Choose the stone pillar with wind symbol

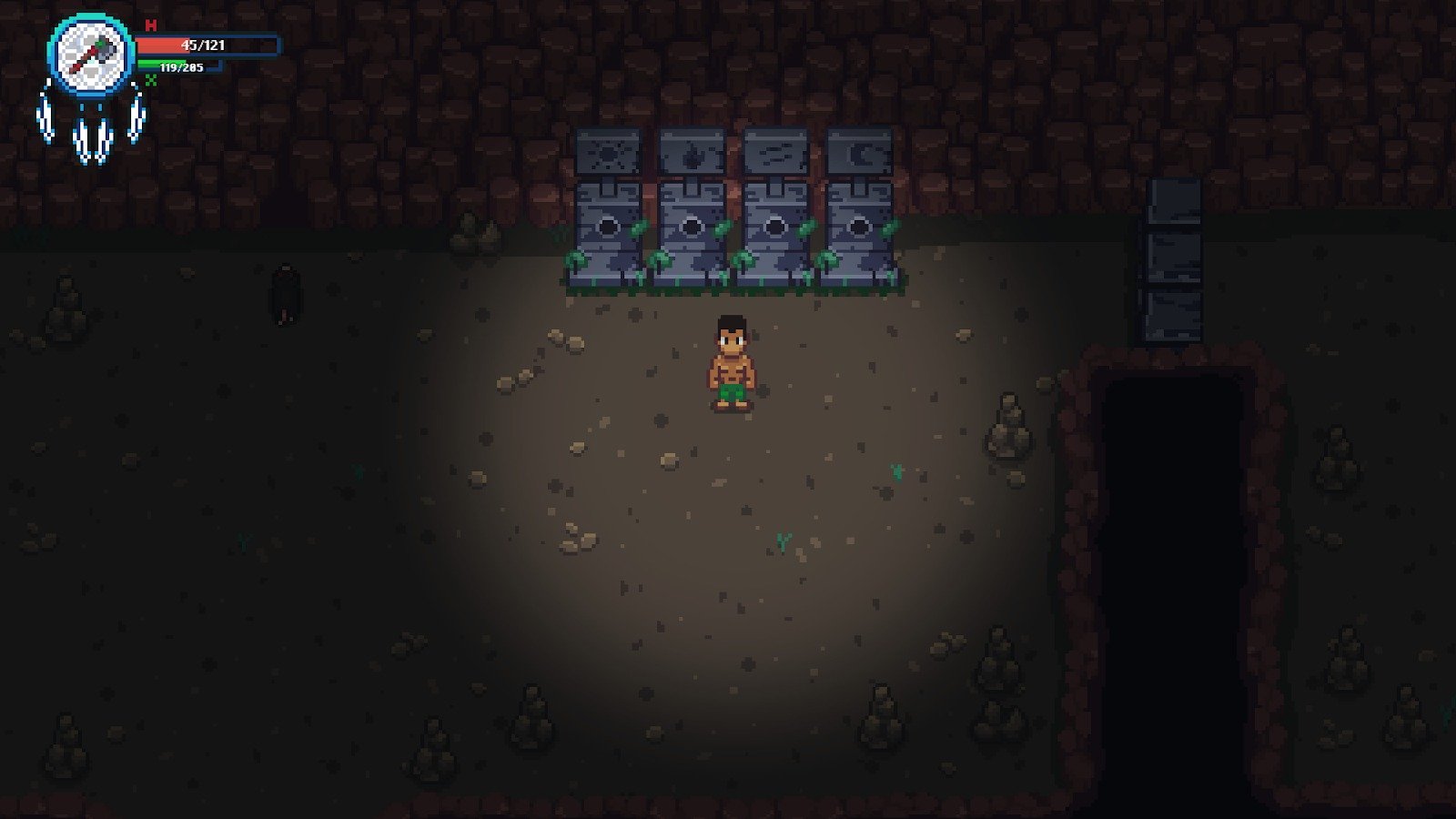pos(775,207)
